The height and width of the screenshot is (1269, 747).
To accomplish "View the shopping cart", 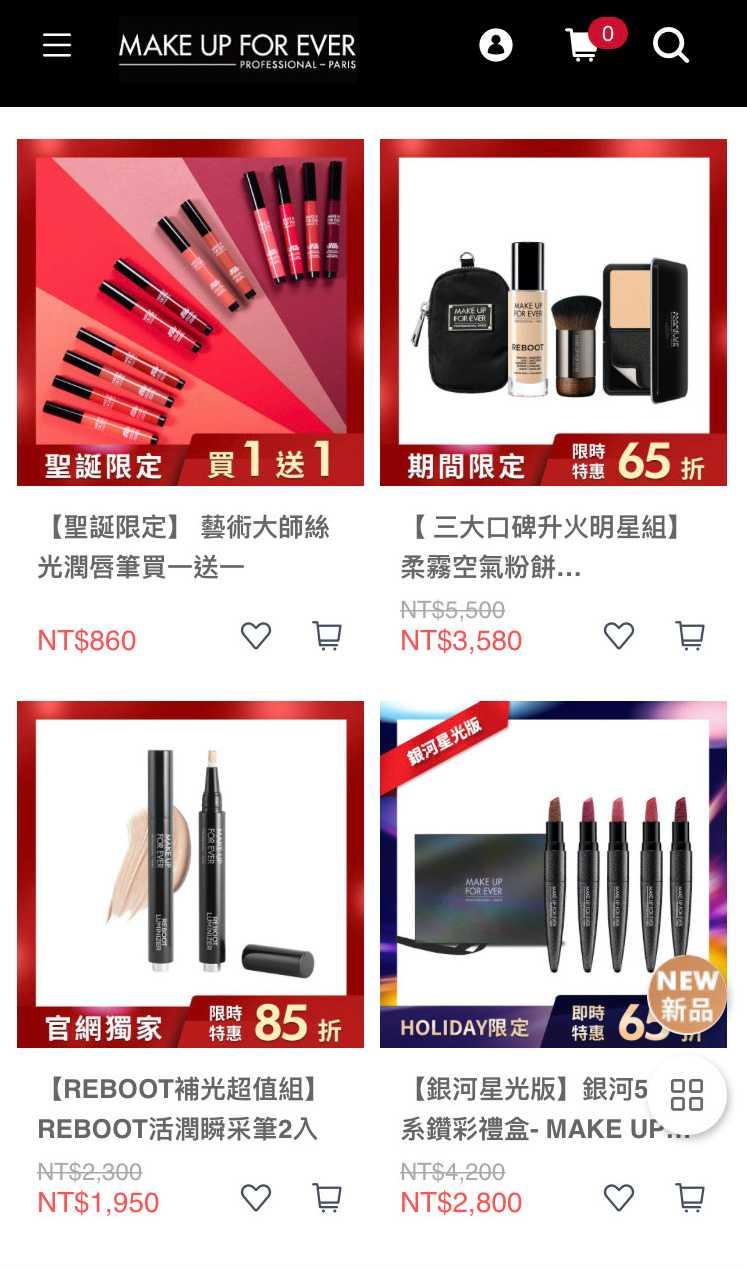I will (583, 45).
